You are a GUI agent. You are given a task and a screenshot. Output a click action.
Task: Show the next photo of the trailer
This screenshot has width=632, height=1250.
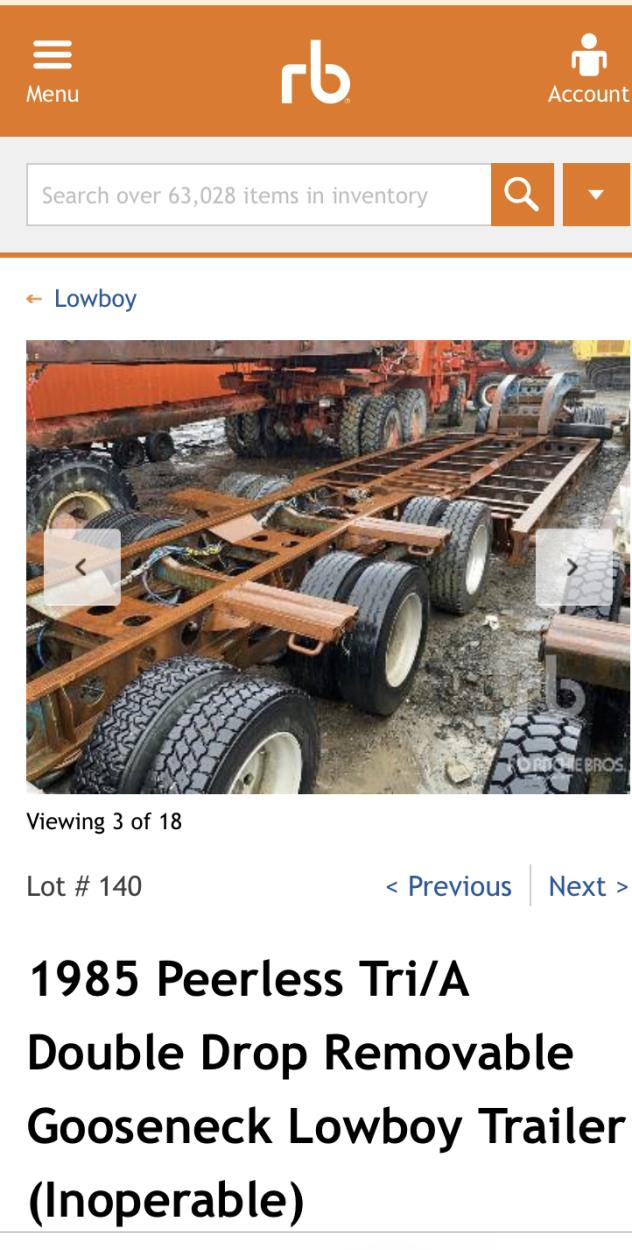pyautogui.click(x=572, y=567)
